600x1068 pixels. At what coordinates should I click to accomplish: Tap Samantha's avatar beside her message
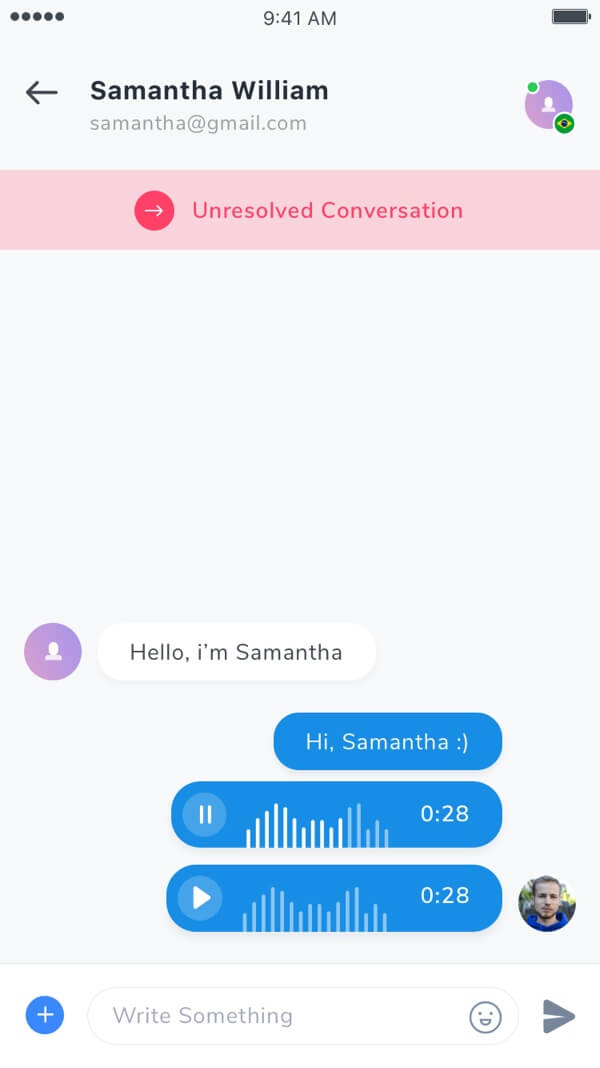[x=53, y=652]
